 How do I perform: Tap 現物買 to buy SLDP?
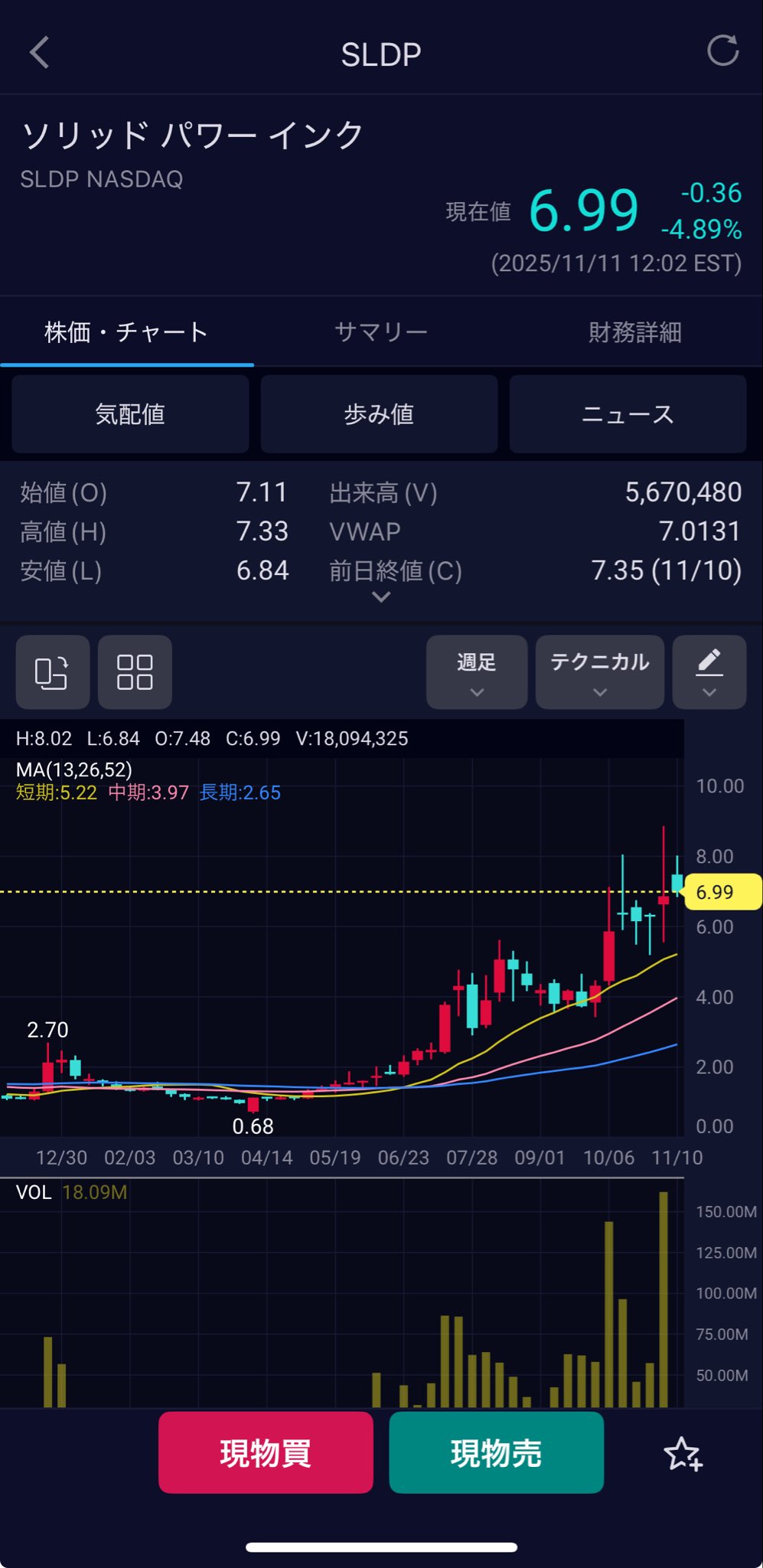(x=266, y=1452)
